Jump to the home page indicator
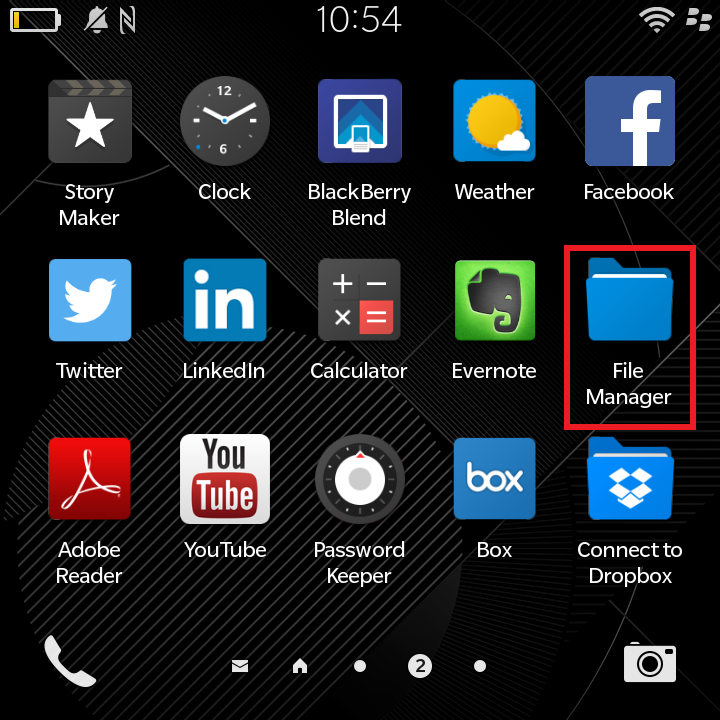The height and width of the screenshot is (720, 720). click(x=299, y=666)
